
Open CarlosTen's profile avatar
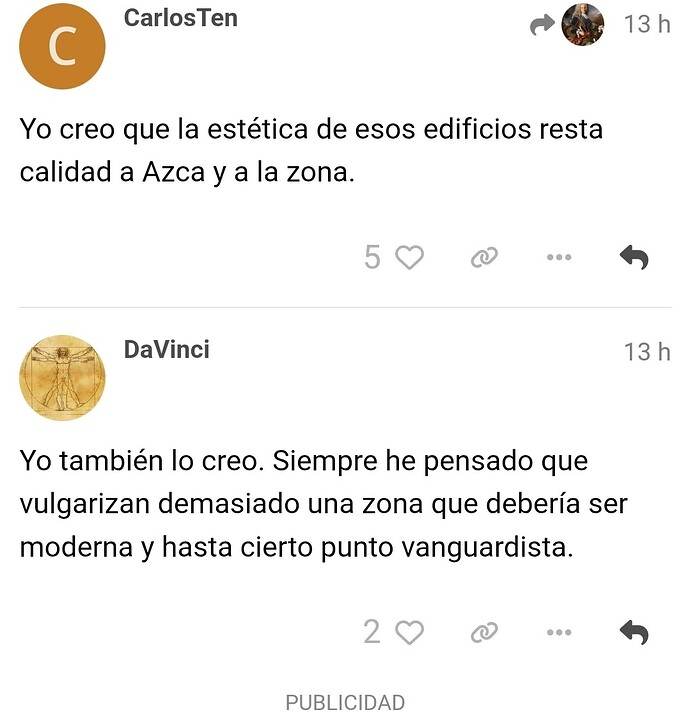click(62, 47)
